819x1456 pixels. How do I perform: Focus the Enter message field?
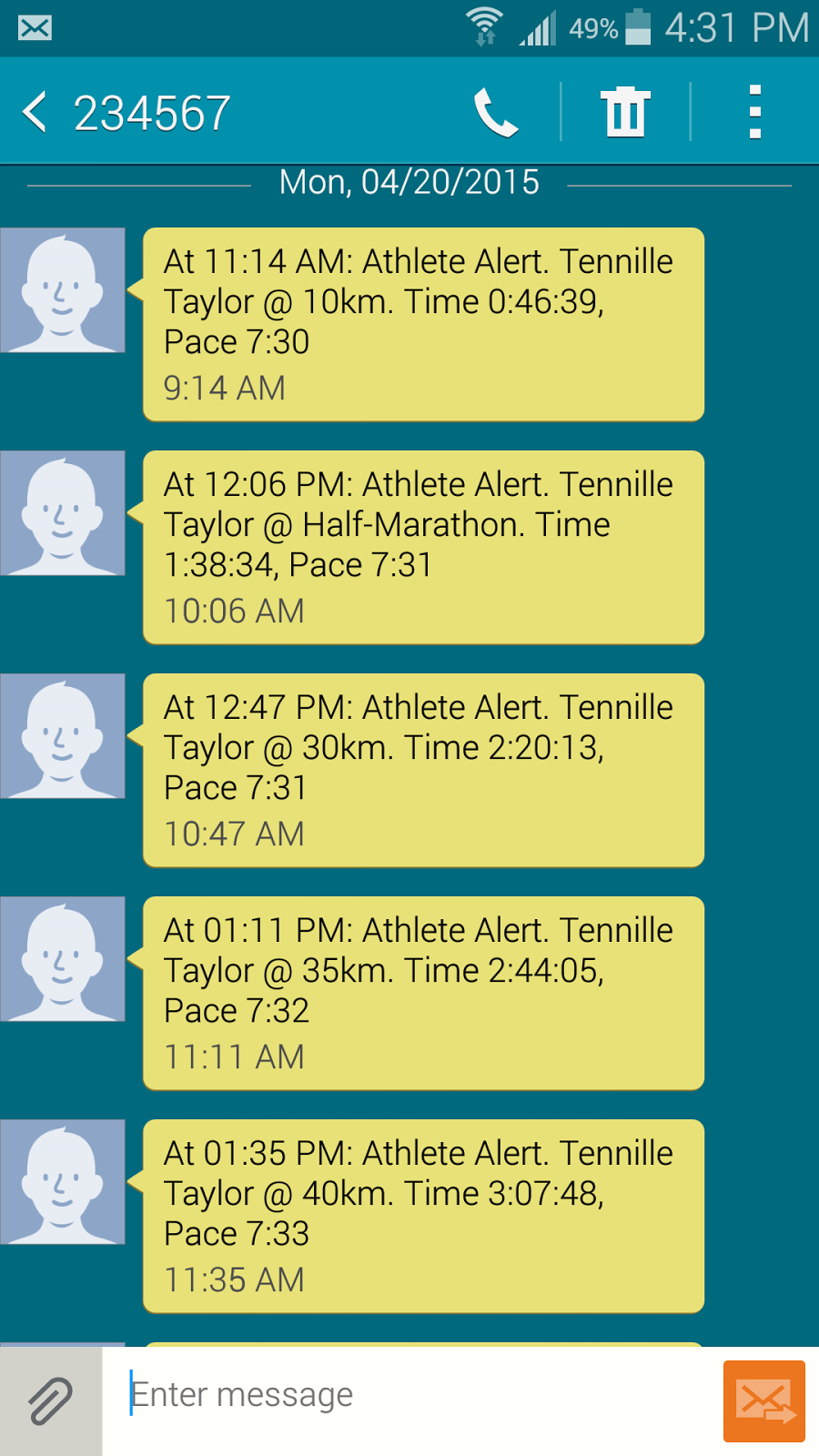click(x=409, y=1395)
